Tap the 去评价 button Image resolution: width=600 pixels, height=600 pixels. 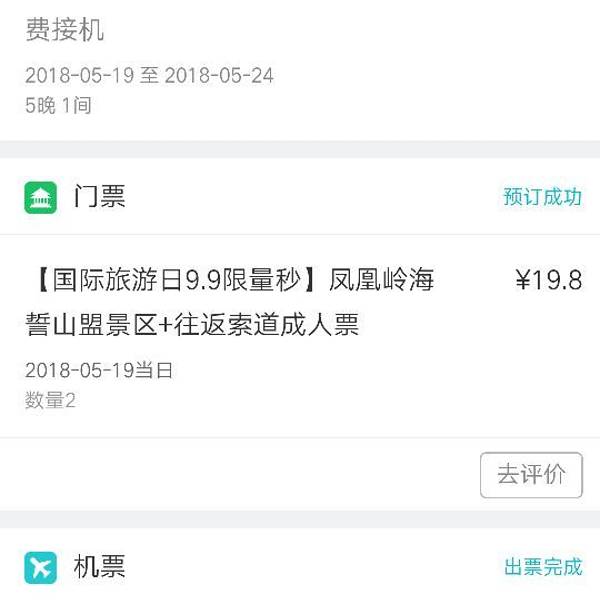click(531, 475)
